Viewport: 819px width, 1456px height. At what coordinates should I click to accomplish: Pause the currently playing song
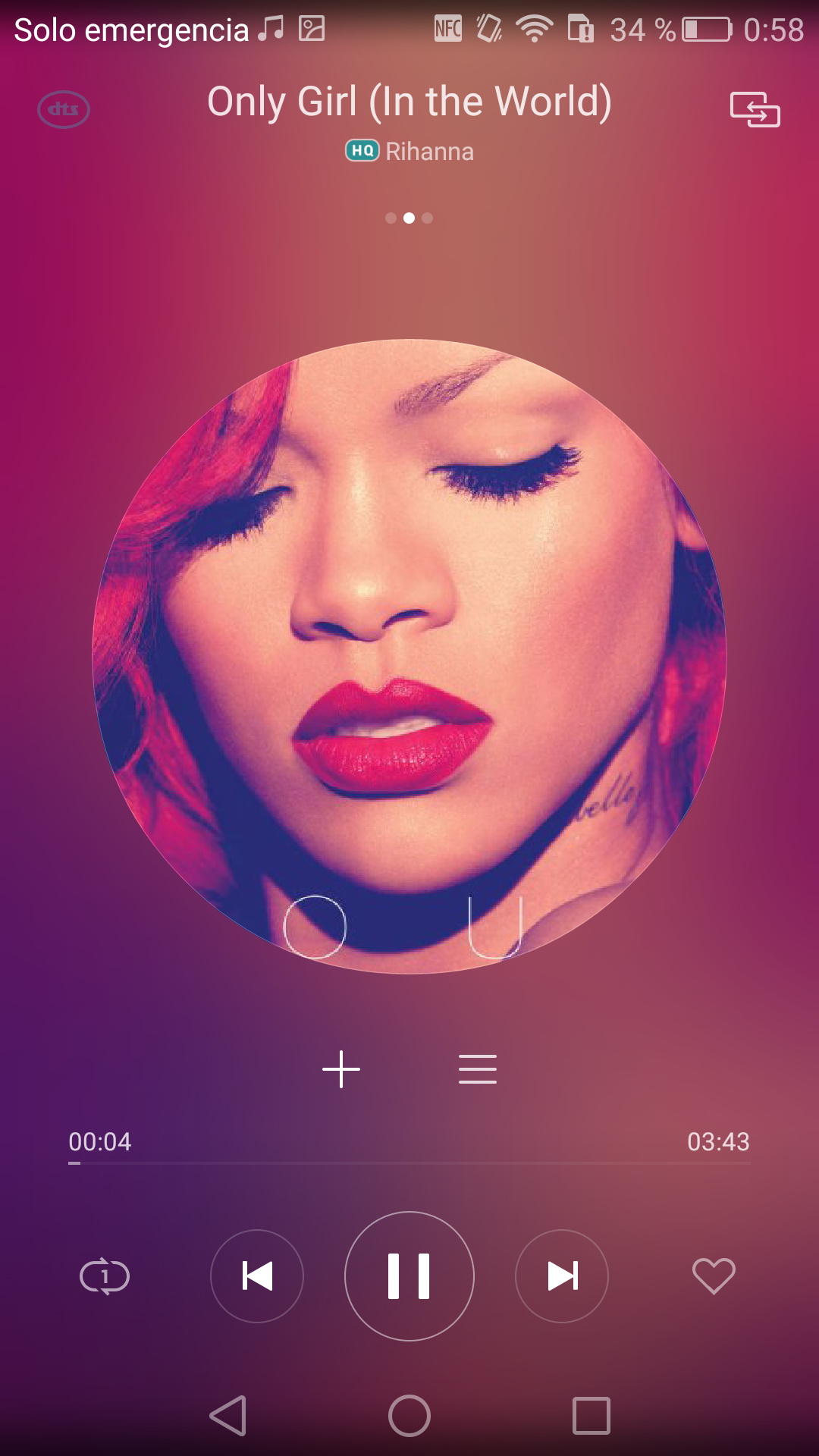coord(409,1276)
